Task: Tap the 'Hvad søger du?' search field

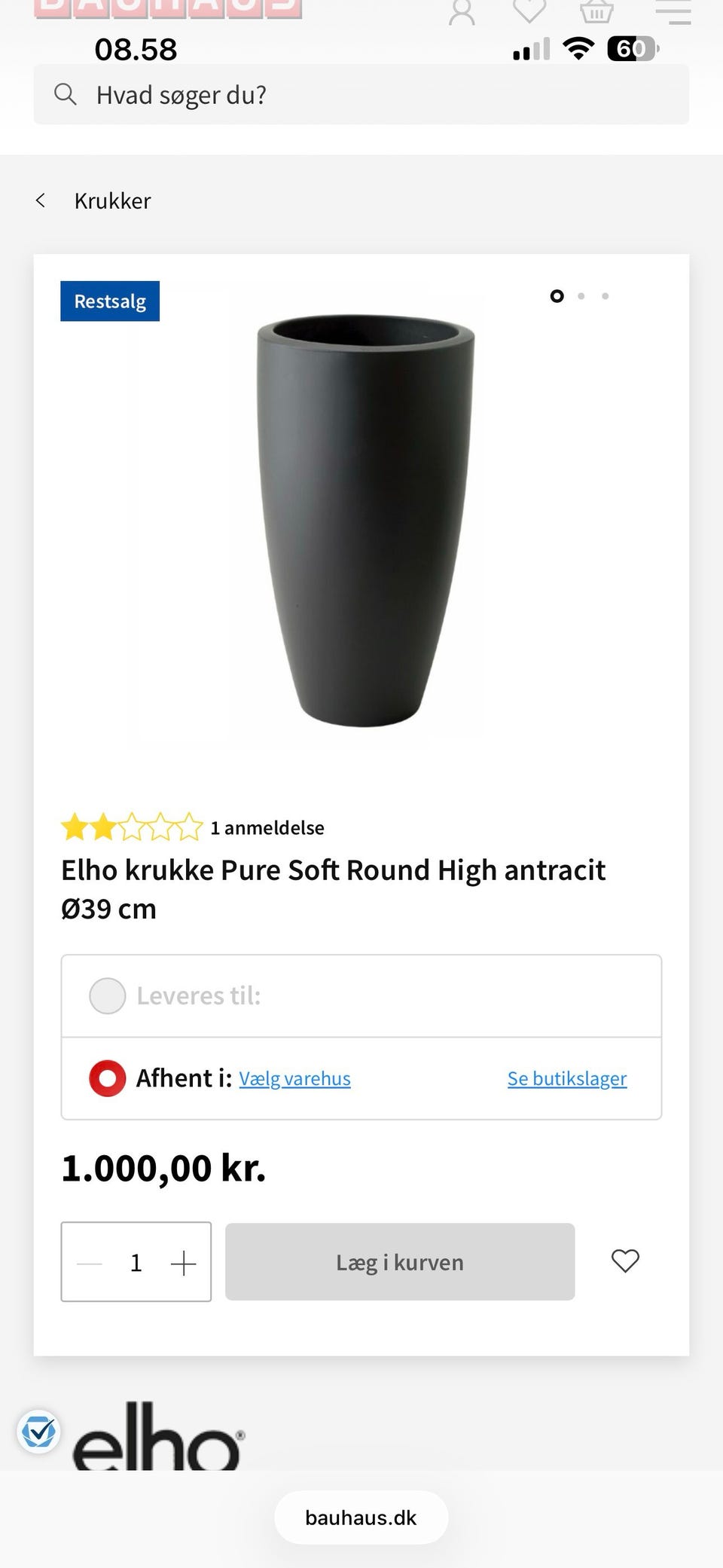Action: coord(361,95)
